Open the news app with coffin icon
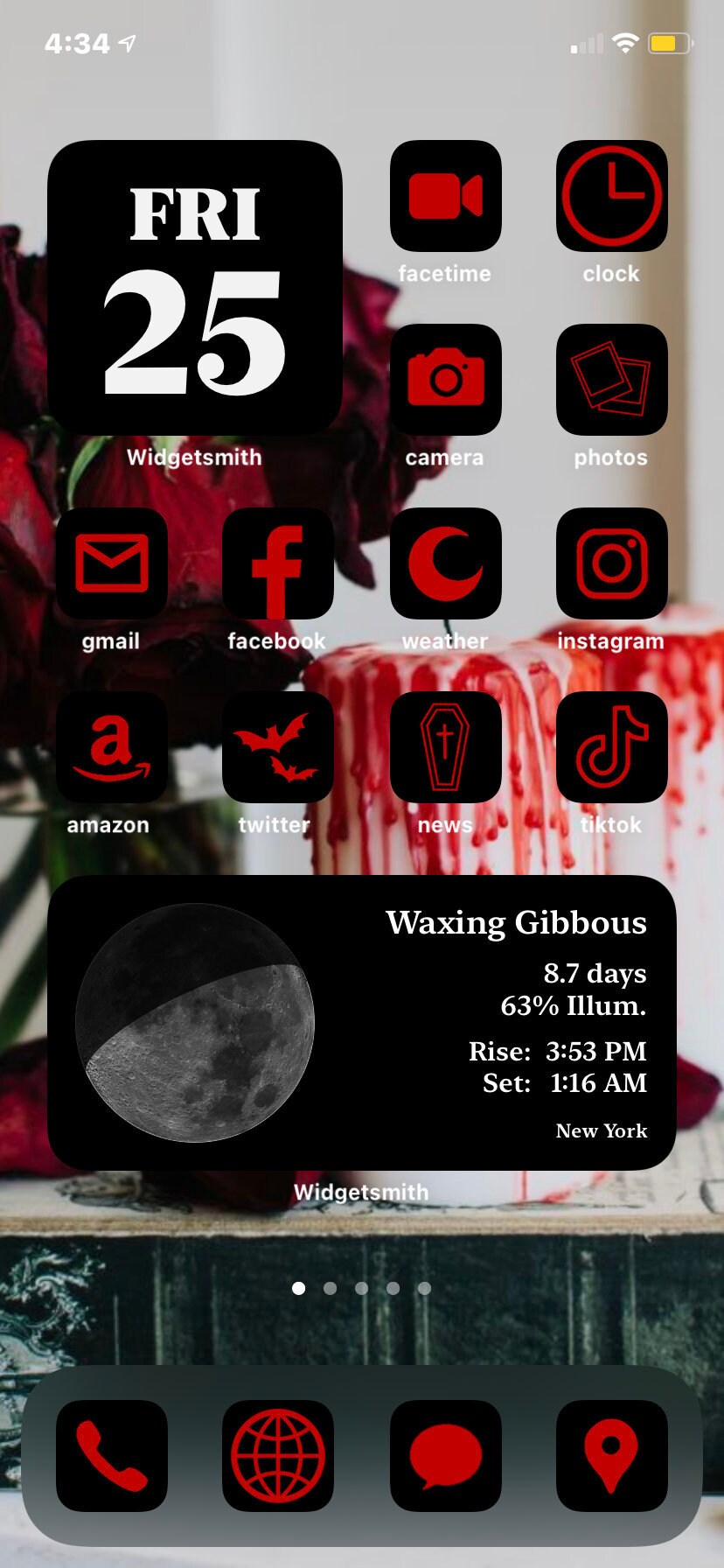The width and height of the screenshot is (724, 1568). [x=445, y=747]
